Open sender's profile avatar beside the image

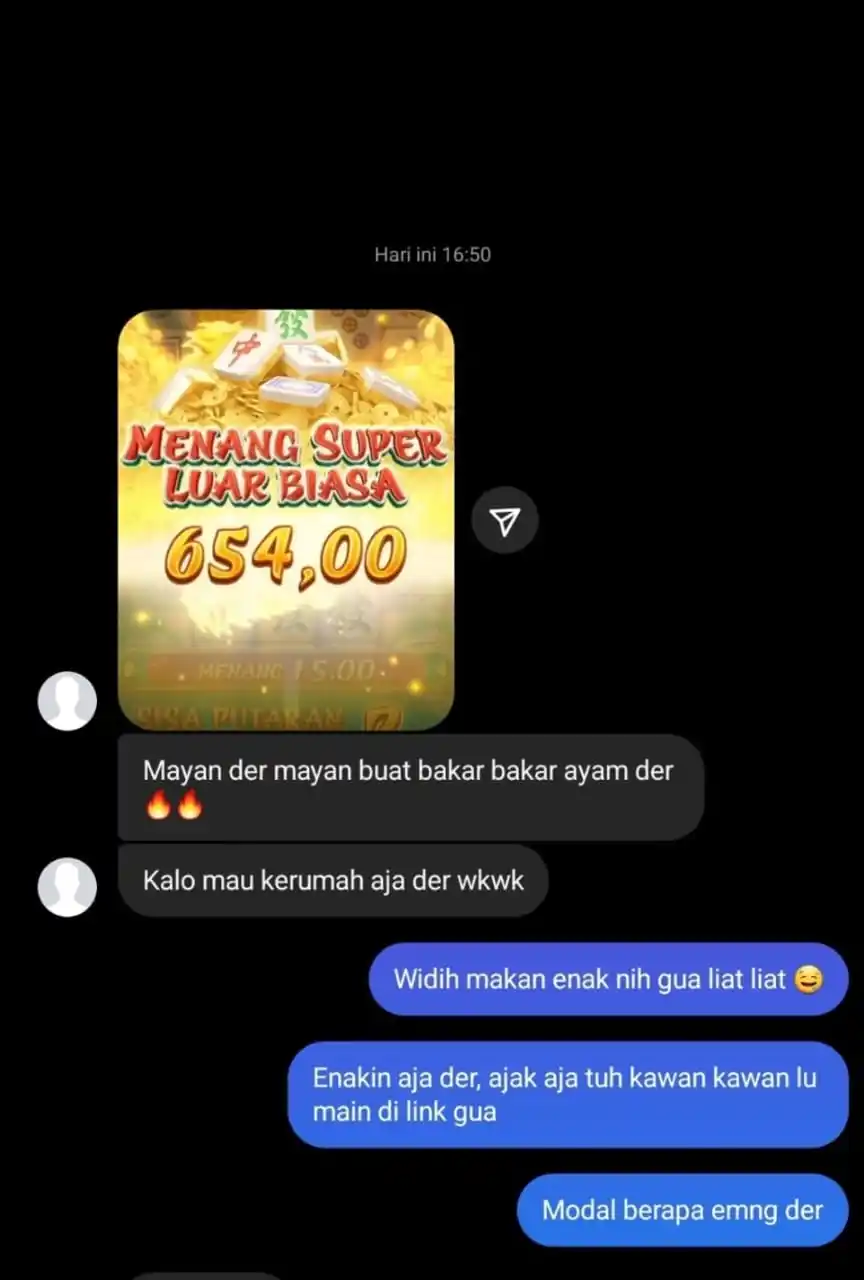pyautogui.click(x=67, y=701)
